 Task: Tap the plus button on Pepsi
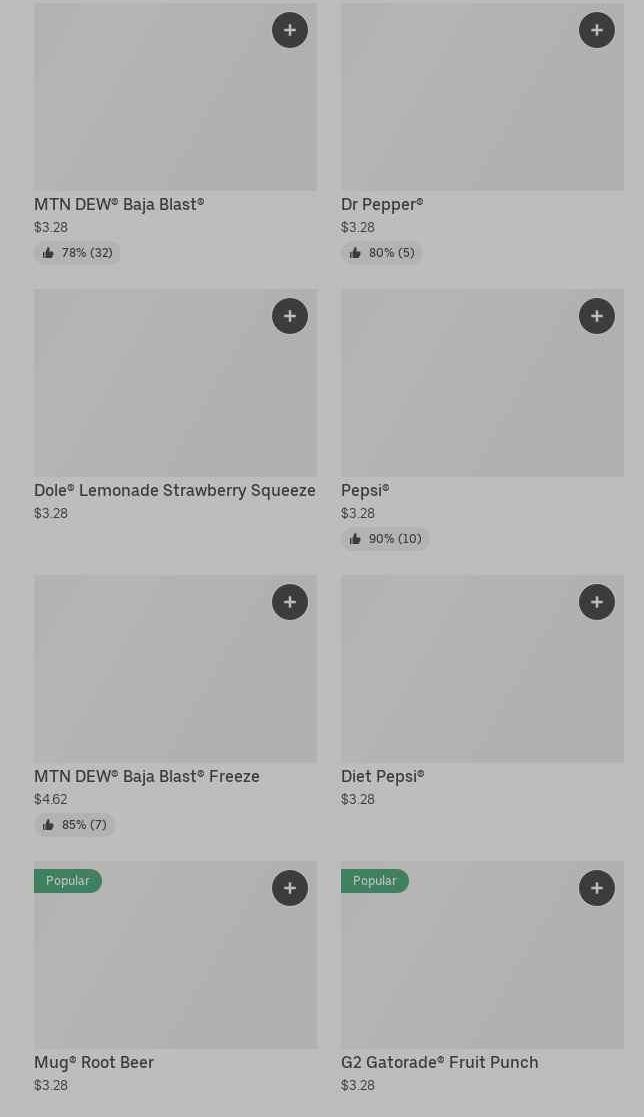[597, 316]
